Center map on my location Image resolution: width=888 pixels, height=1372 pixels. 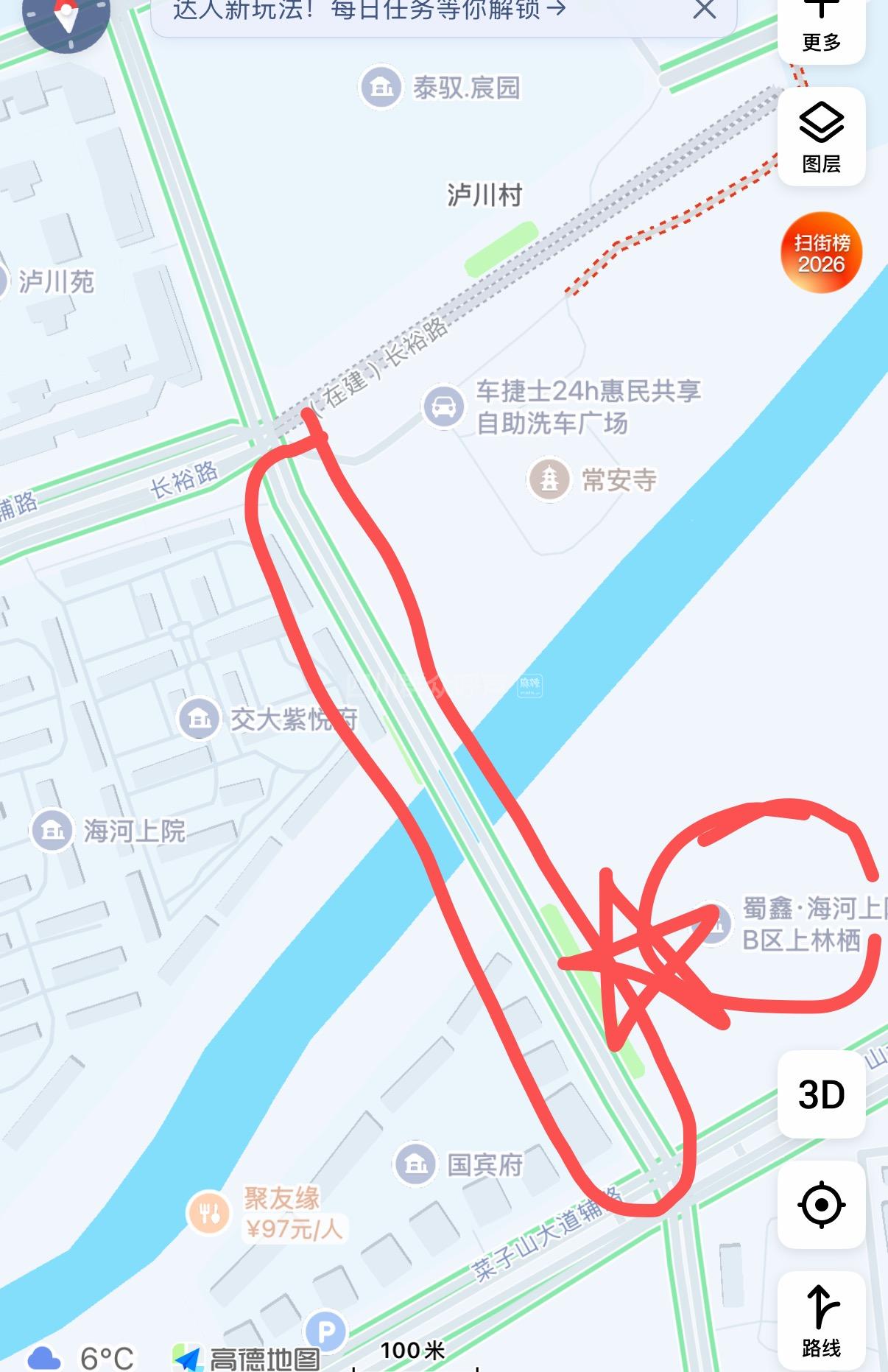pyautogui.click(x=821, y=1205)
